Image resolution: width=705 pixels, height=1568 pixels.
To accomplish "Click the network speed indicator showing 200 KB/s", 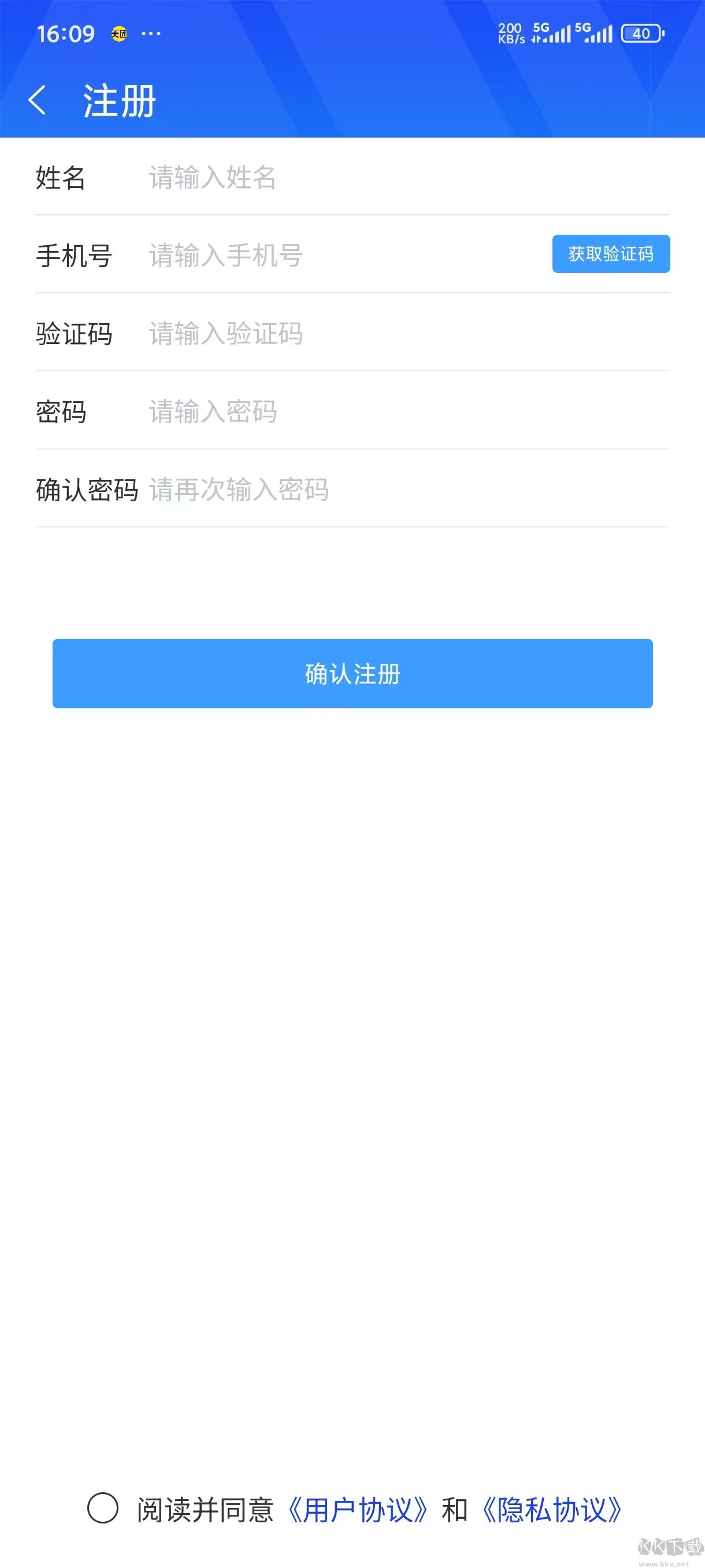I will [509, 34].
